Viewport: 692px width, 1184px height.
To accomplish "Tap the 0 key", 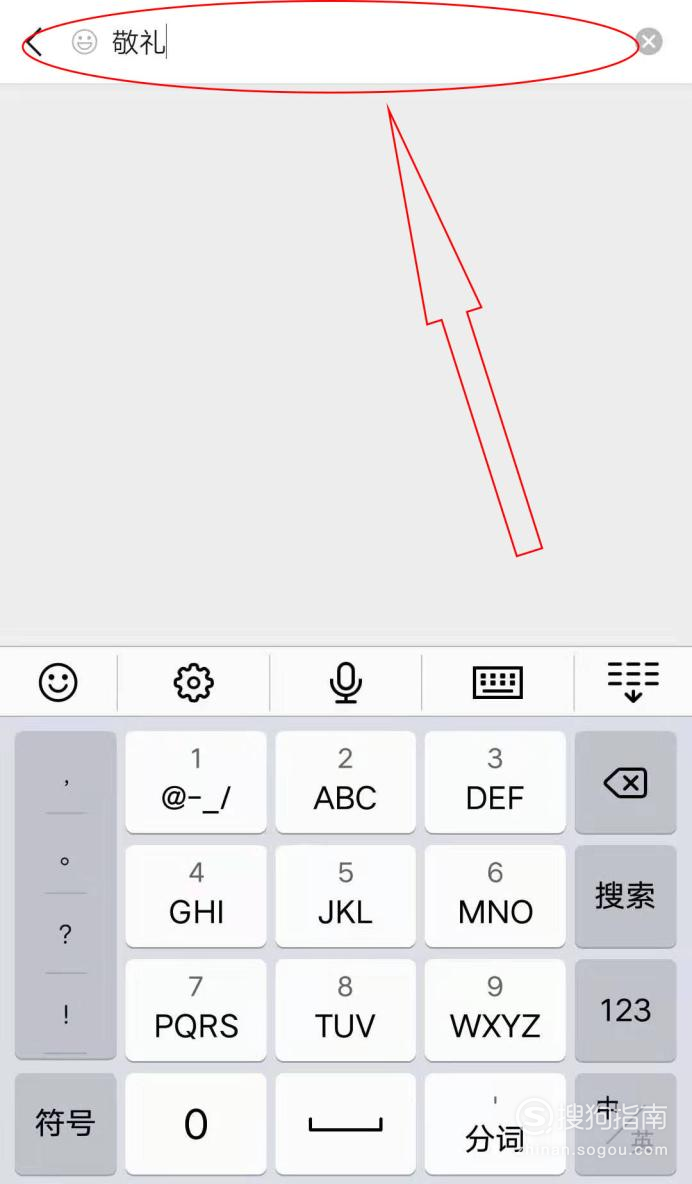I will tap(196, 1124).
